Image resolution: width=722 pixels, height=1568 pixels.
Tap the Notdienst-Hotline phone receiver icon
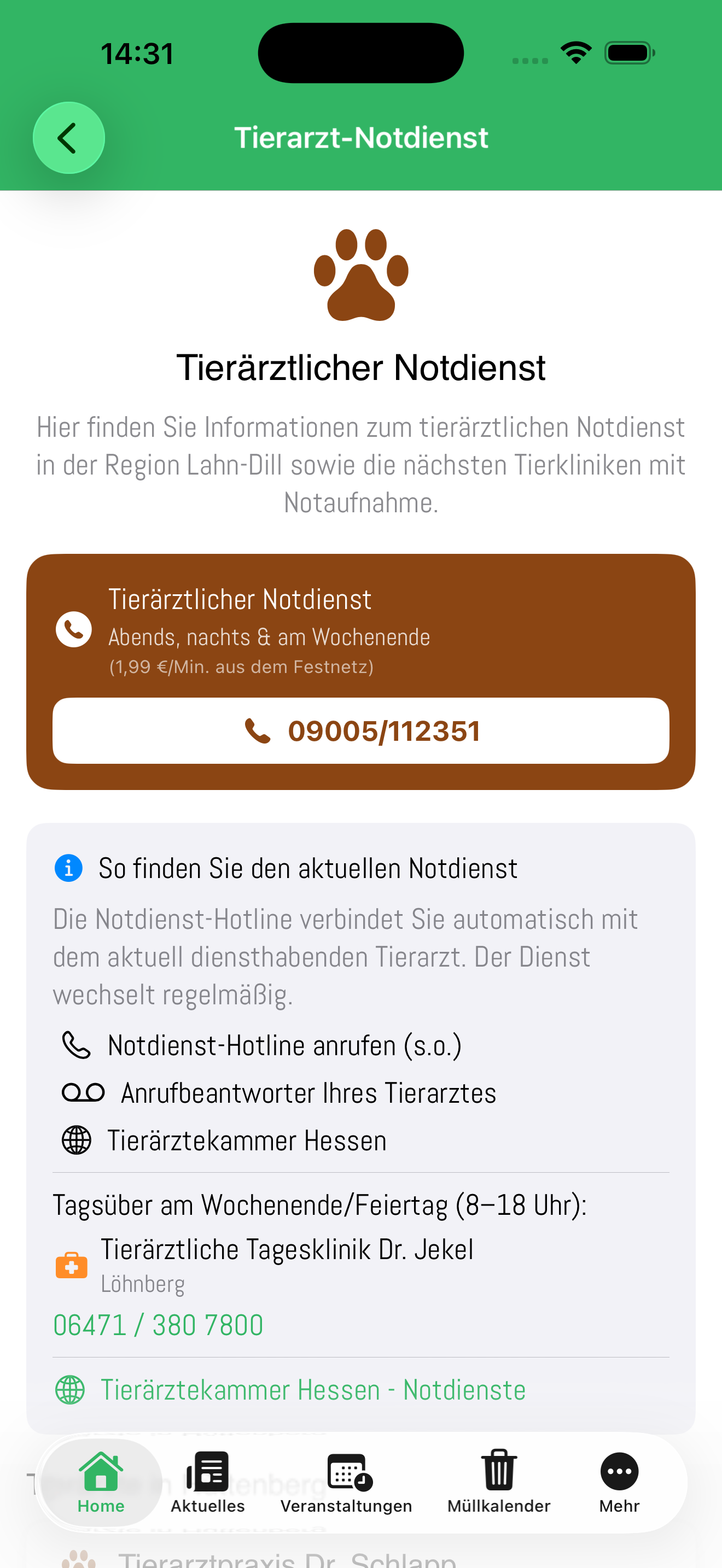tap(76, 1045)
